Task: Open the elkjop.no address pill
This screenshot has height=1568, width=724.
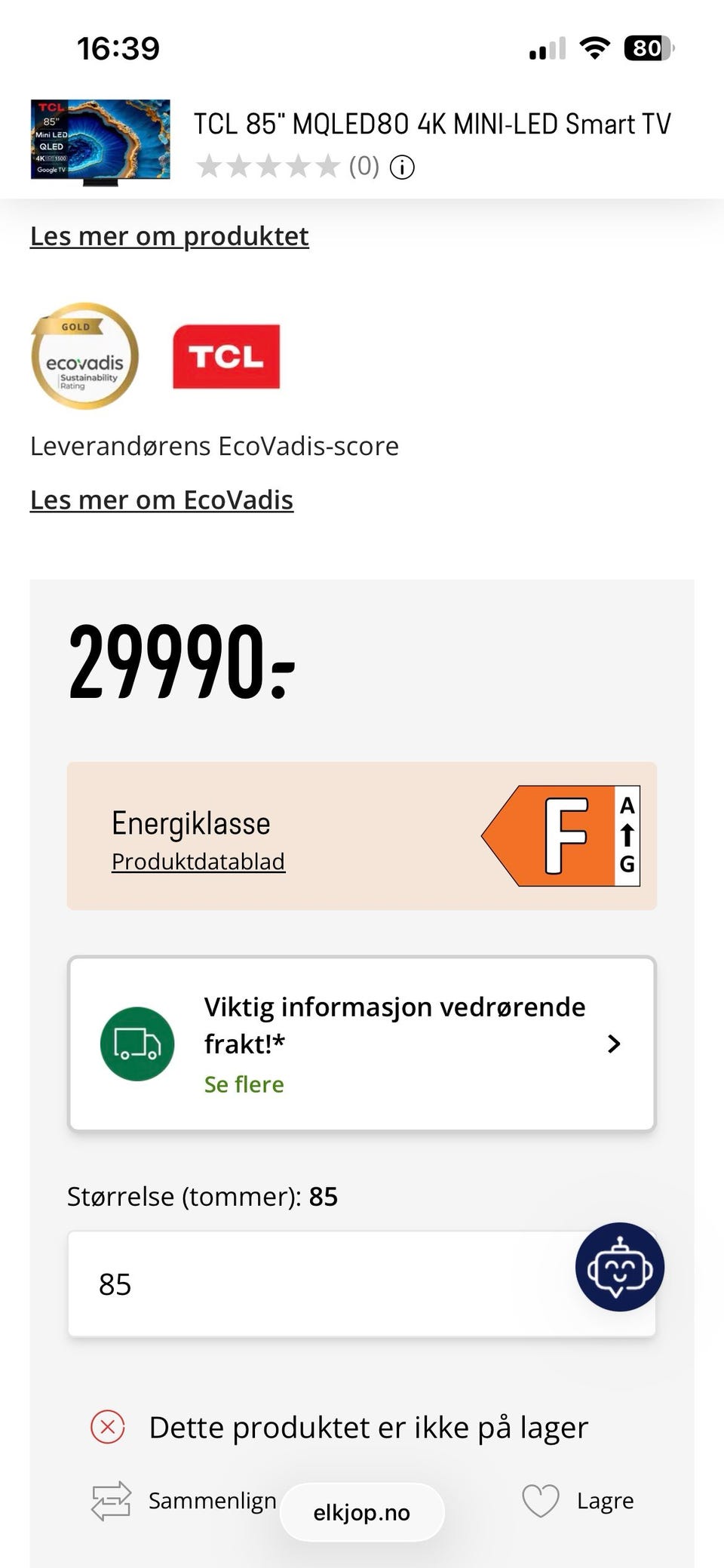Action: 361,1511
